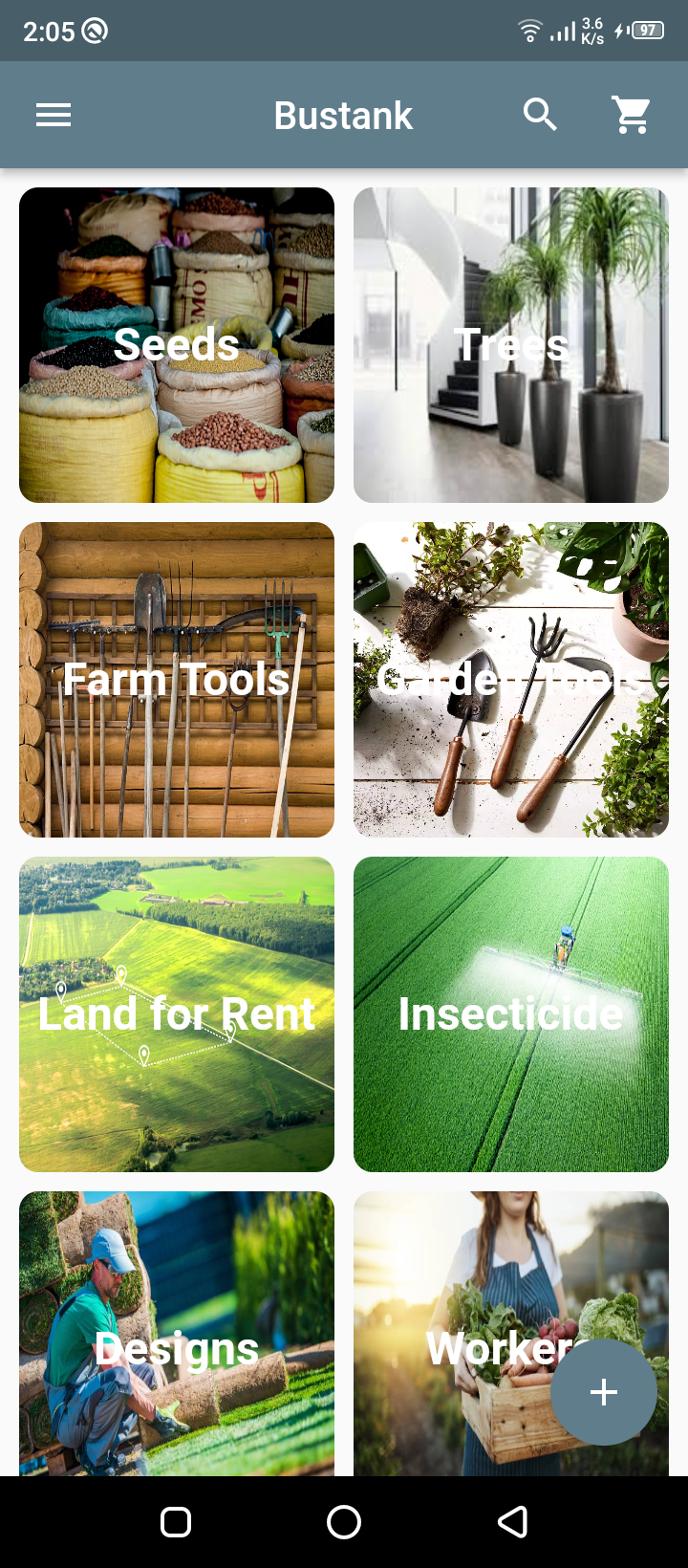Tap the screen recorder icon next to clock
Image resolution: width=688 pixels, height=1568 pixels.
[x=94, y=30]
